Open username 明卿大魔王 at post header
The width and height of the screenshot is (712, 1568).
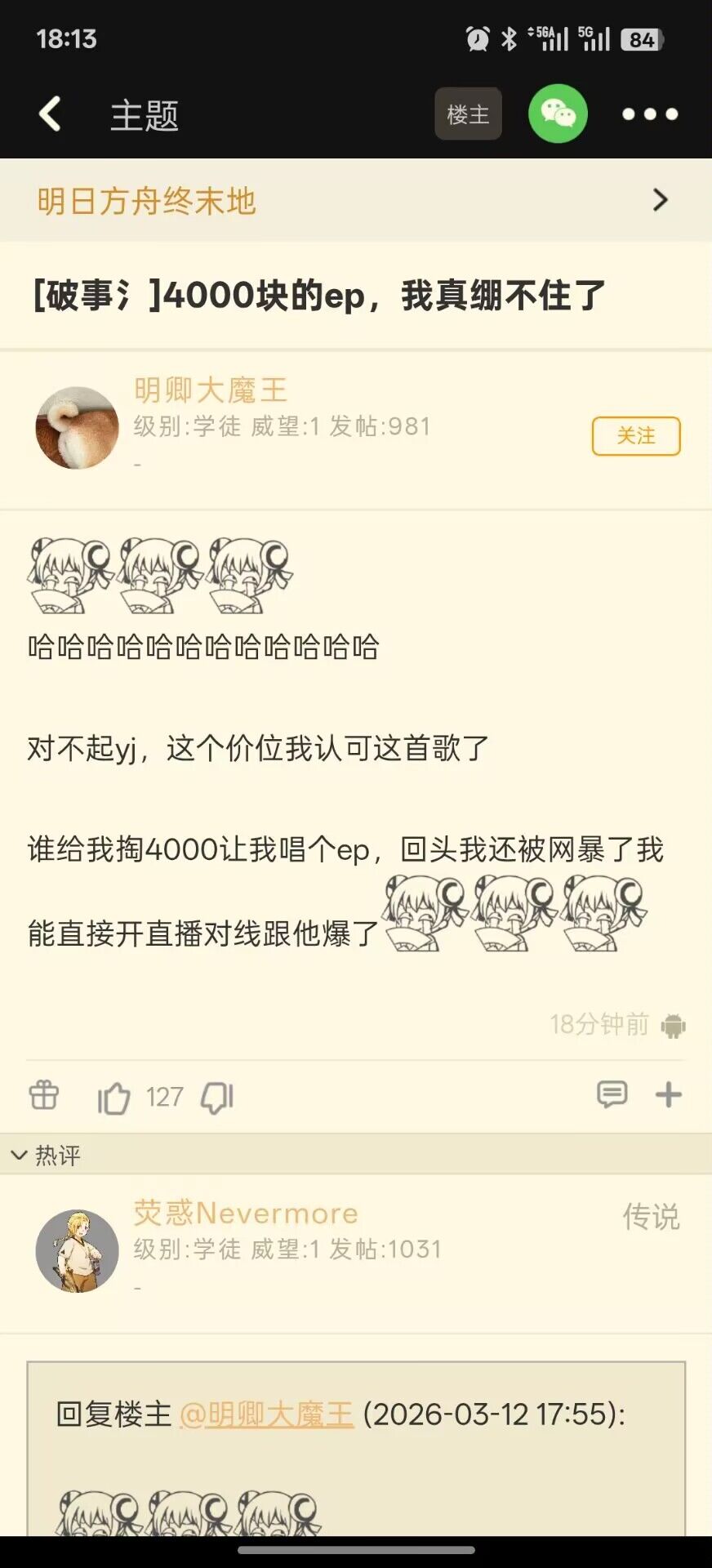click(x=211, y=390)
